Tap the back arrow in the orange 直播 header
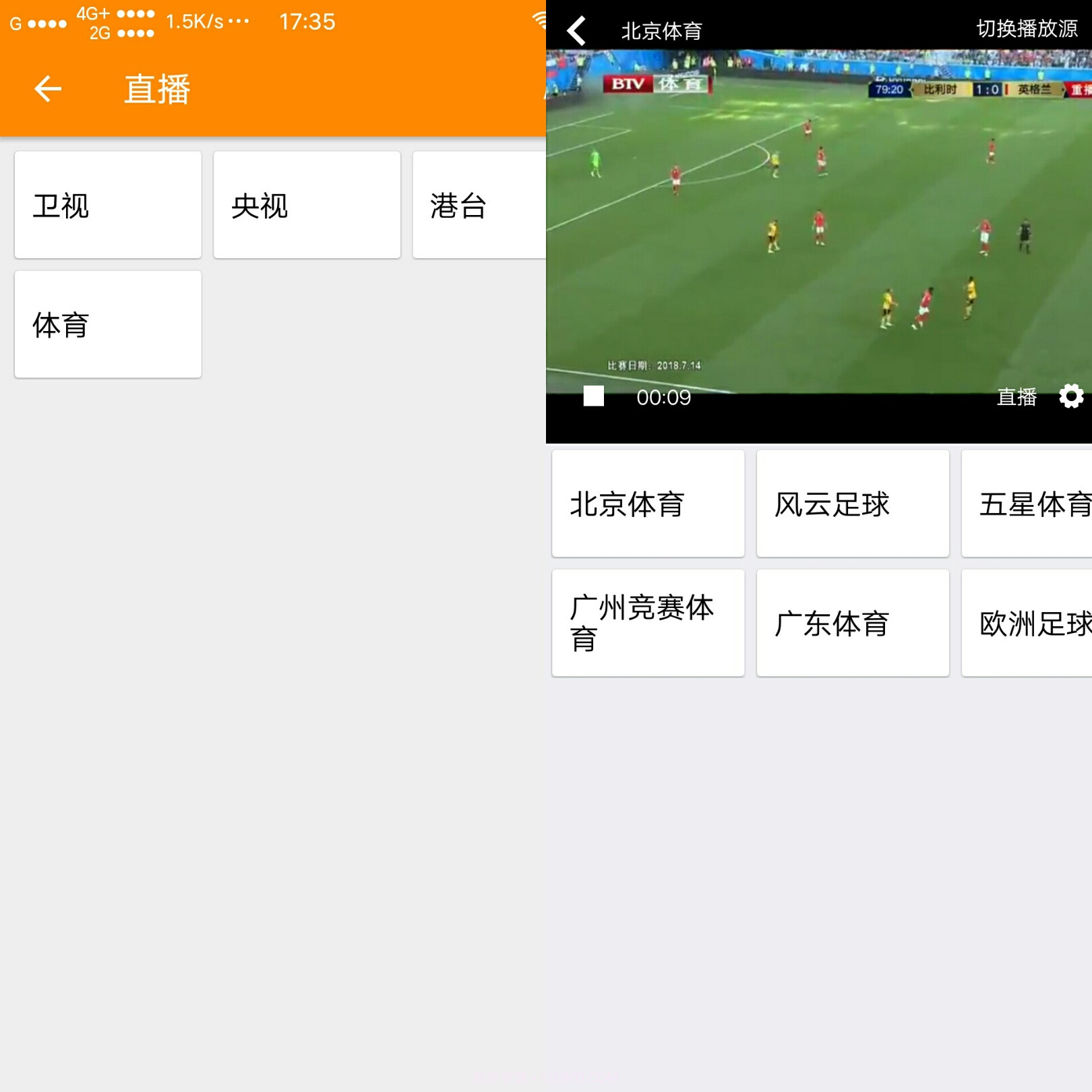 pos(48,89)
